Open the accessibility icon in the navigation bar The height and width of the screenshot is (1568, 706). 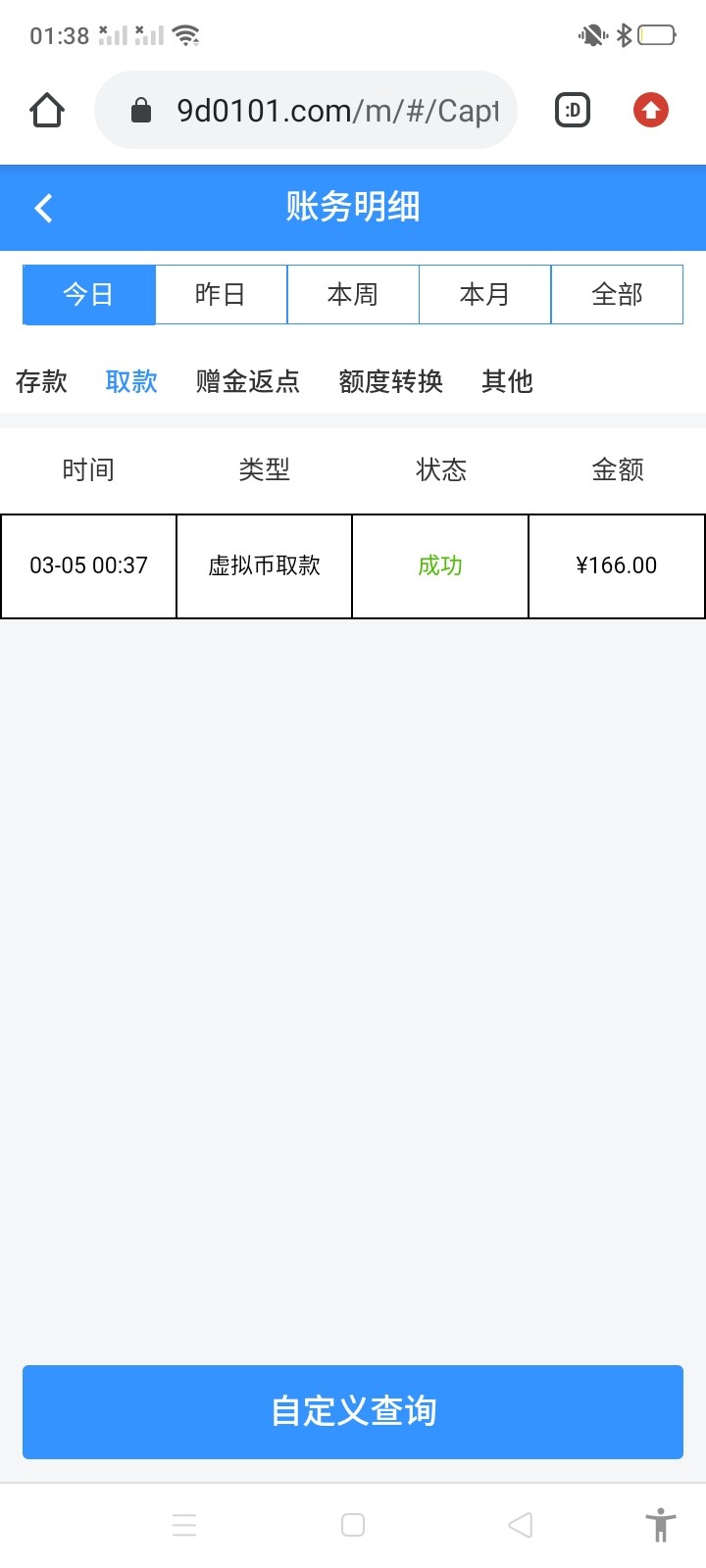pos(661,1525)
